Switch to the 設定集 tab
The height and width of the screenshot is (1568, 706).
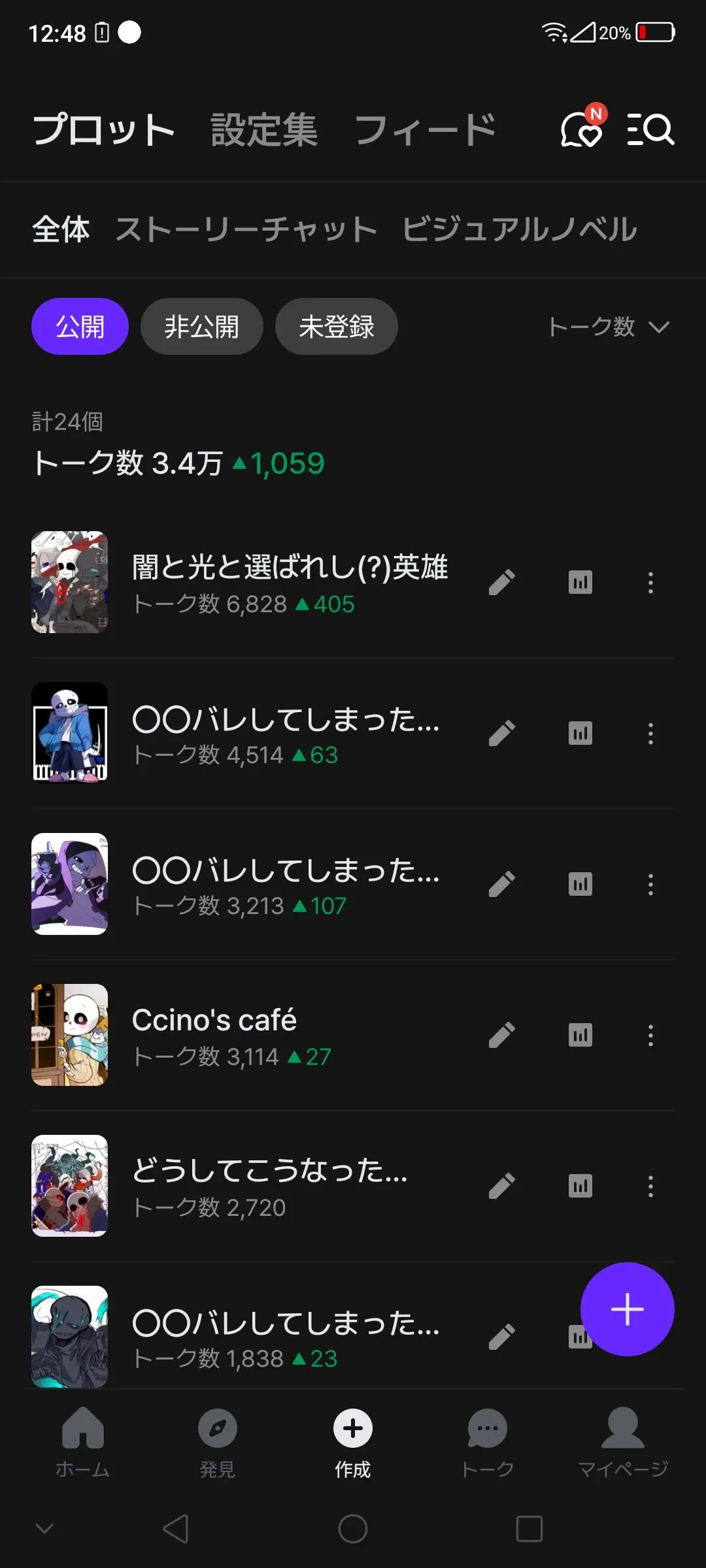[264, 129]
